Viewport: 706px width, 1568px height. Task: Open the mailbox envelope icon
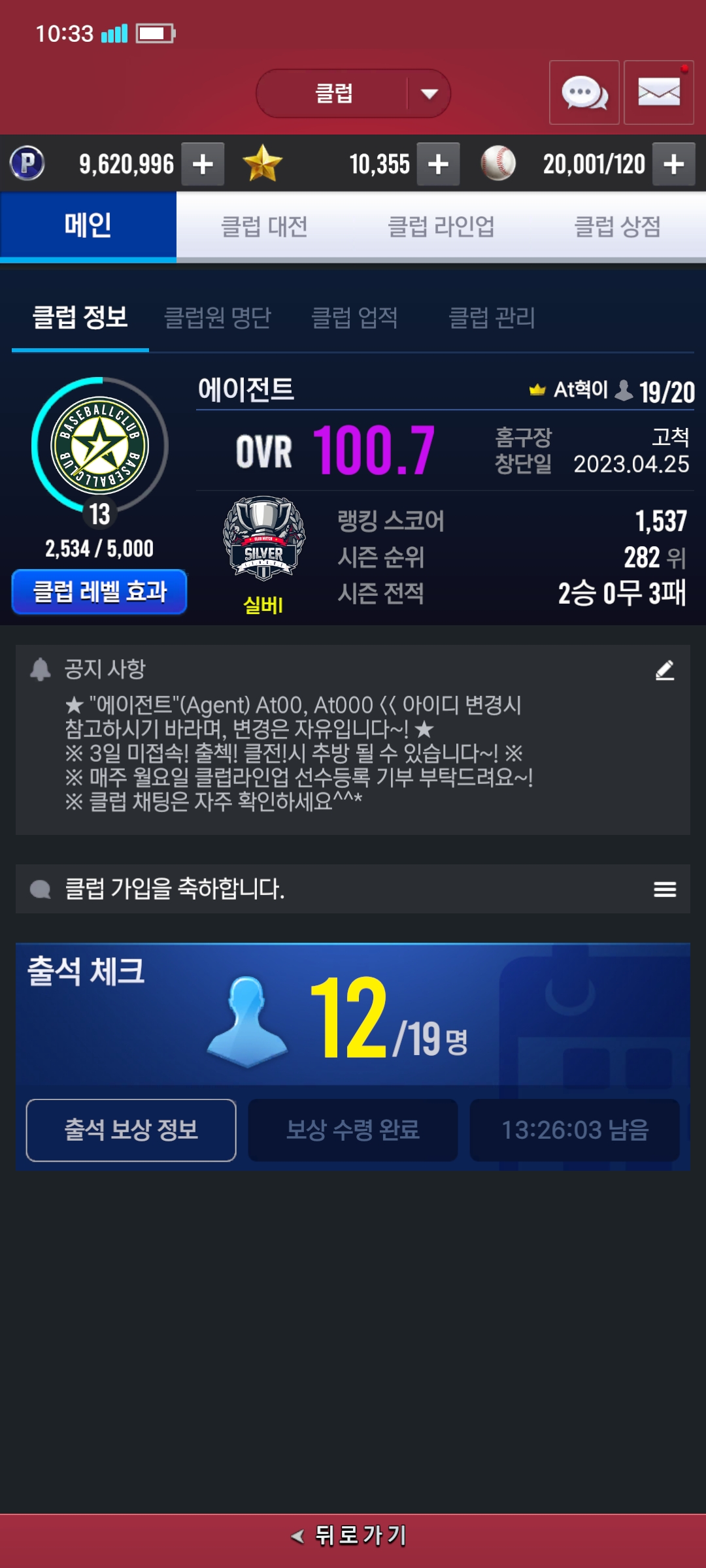click(658, 93)
